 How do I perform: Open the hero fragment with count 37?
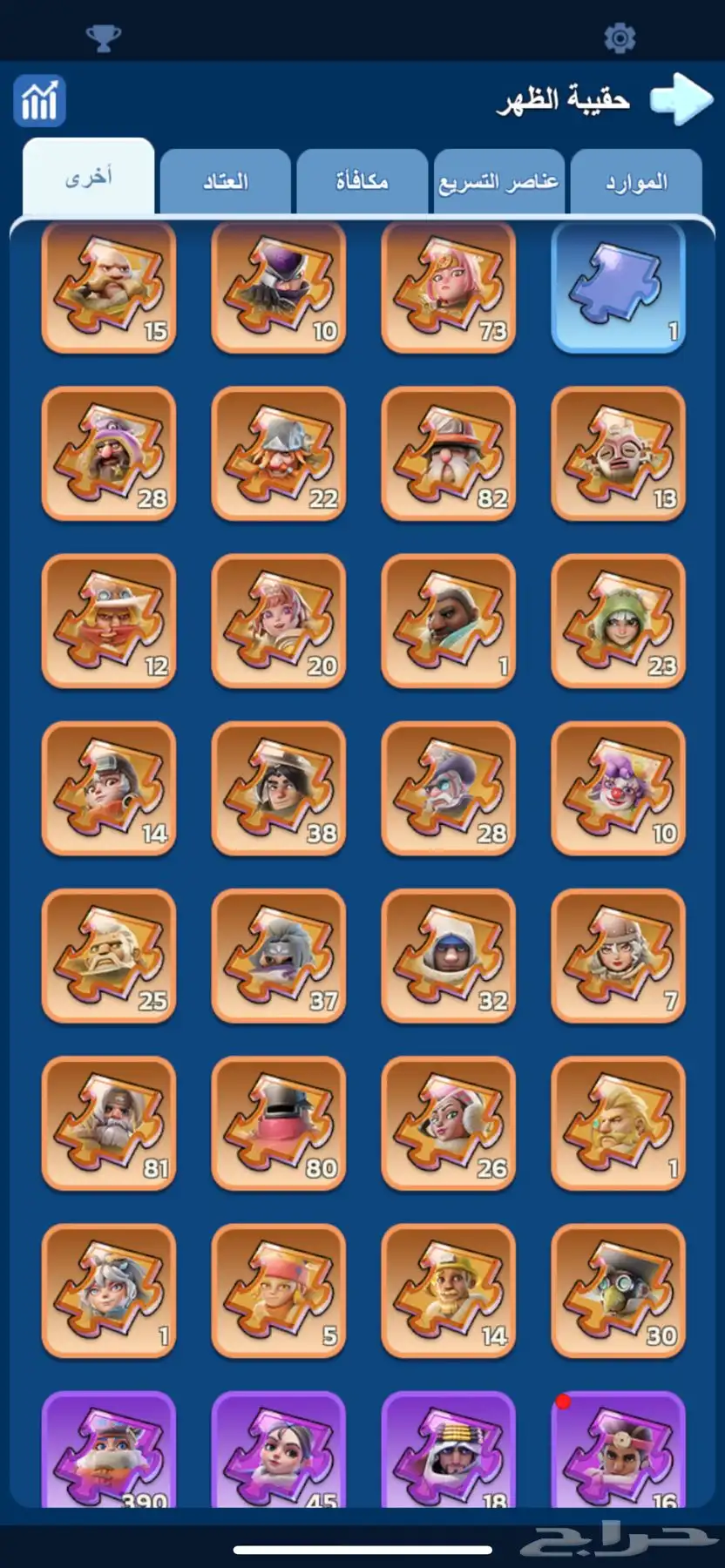(x=278, y=956)
